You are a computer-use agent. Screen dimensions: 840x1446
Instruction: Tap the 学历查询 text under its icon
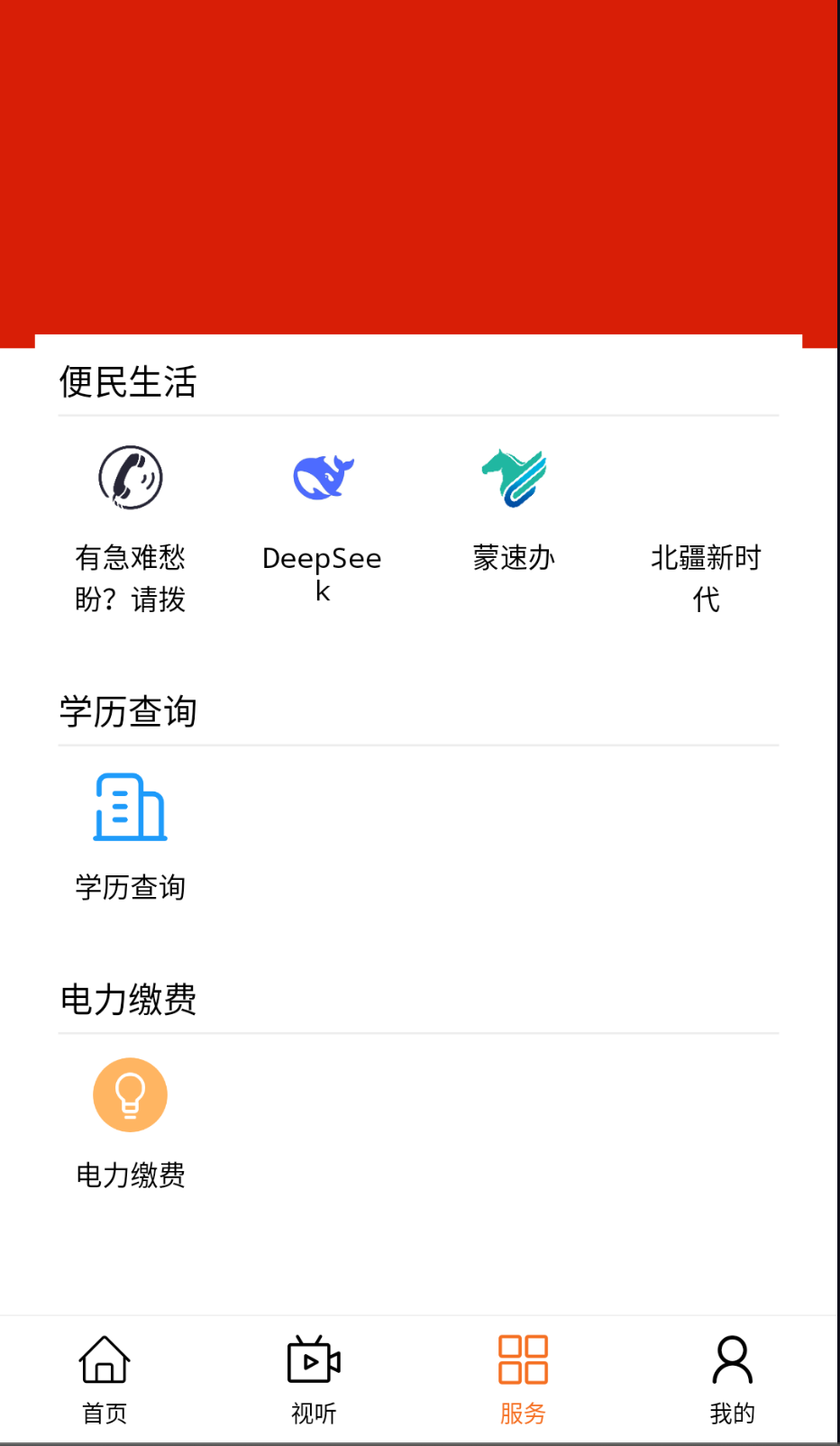click(x=130, y=887)
